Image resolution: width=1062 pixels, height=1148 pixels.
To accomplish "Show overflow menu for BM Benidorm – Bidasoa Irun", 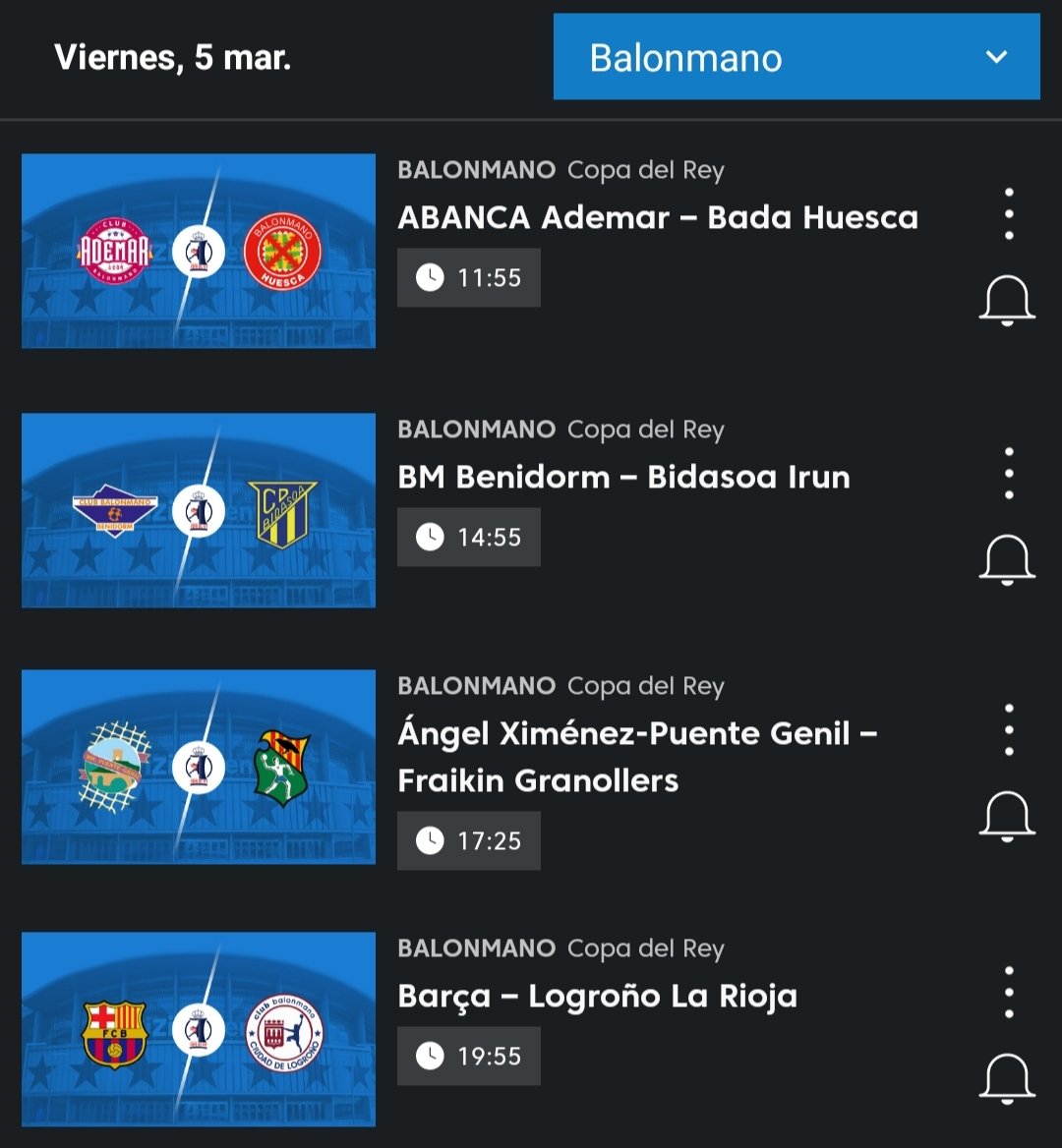I will click(x=1009, y=474).
